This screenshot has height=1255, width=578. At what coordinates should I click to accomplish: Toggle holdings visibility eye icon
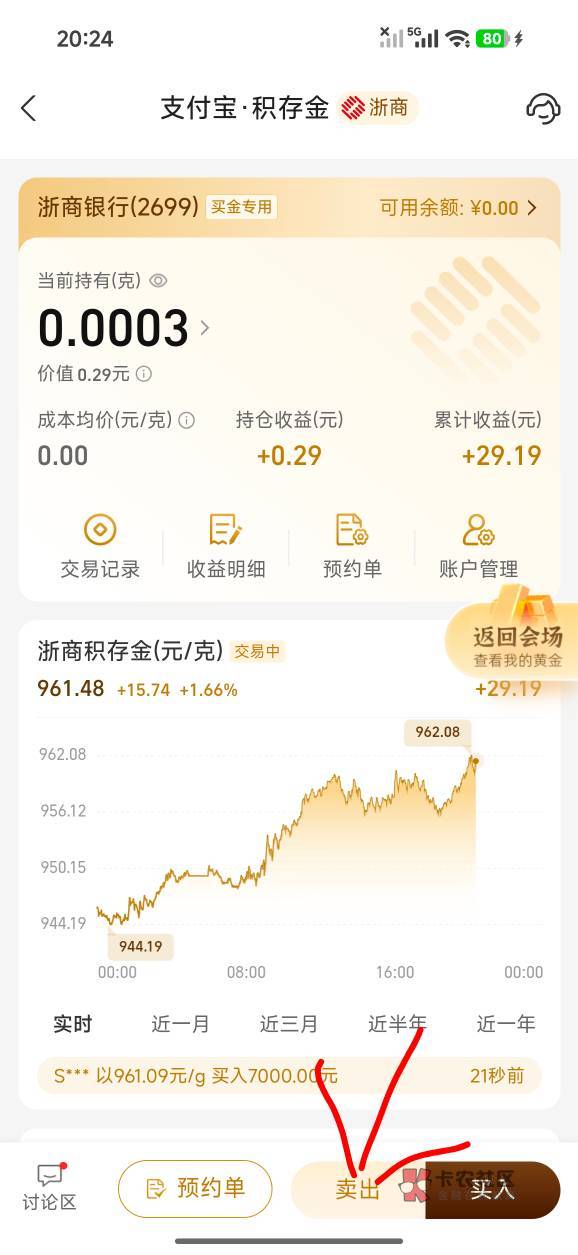click(158, 281)
